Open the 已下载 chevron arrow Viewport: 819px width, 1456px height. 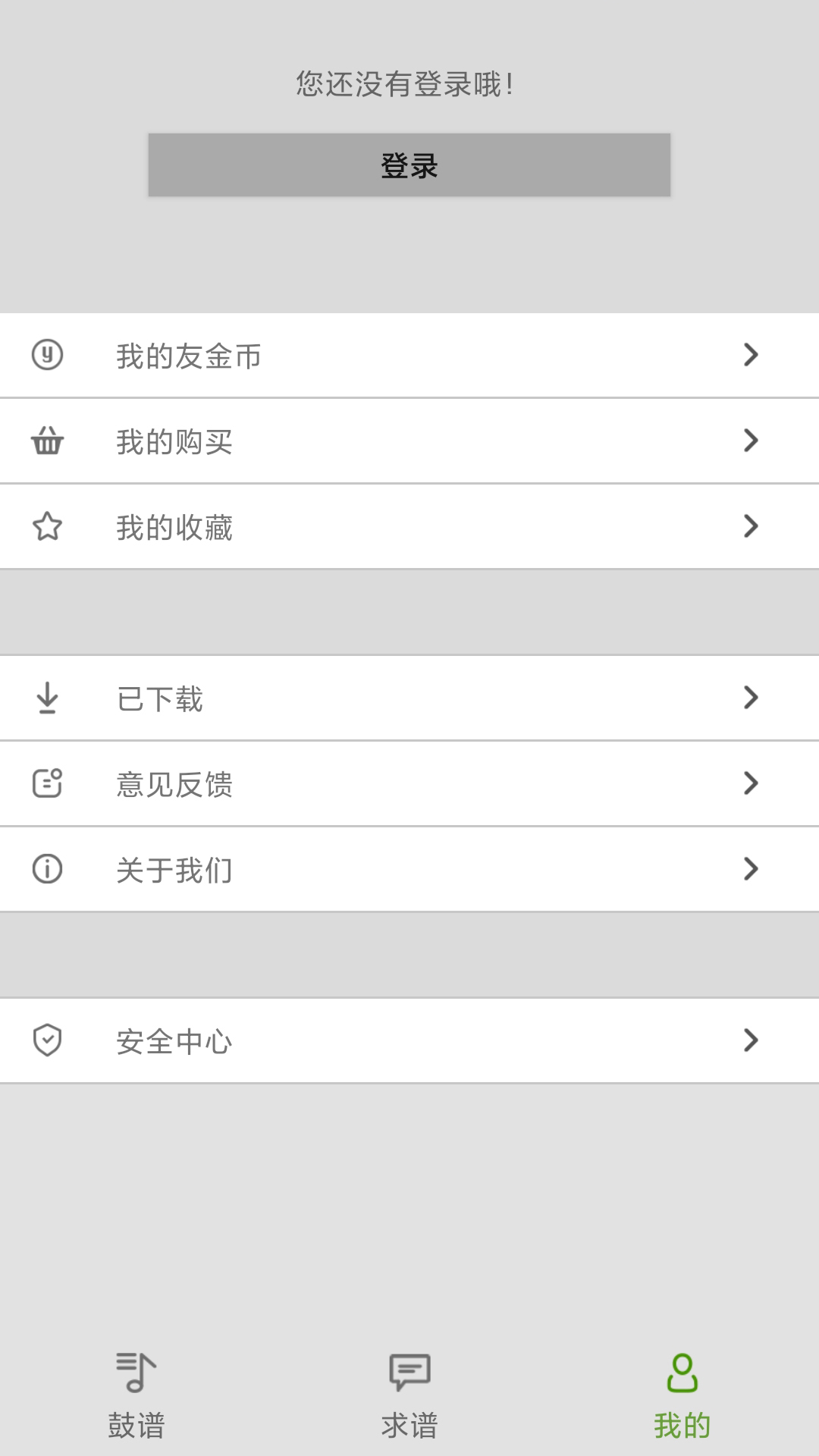(751, 698)
